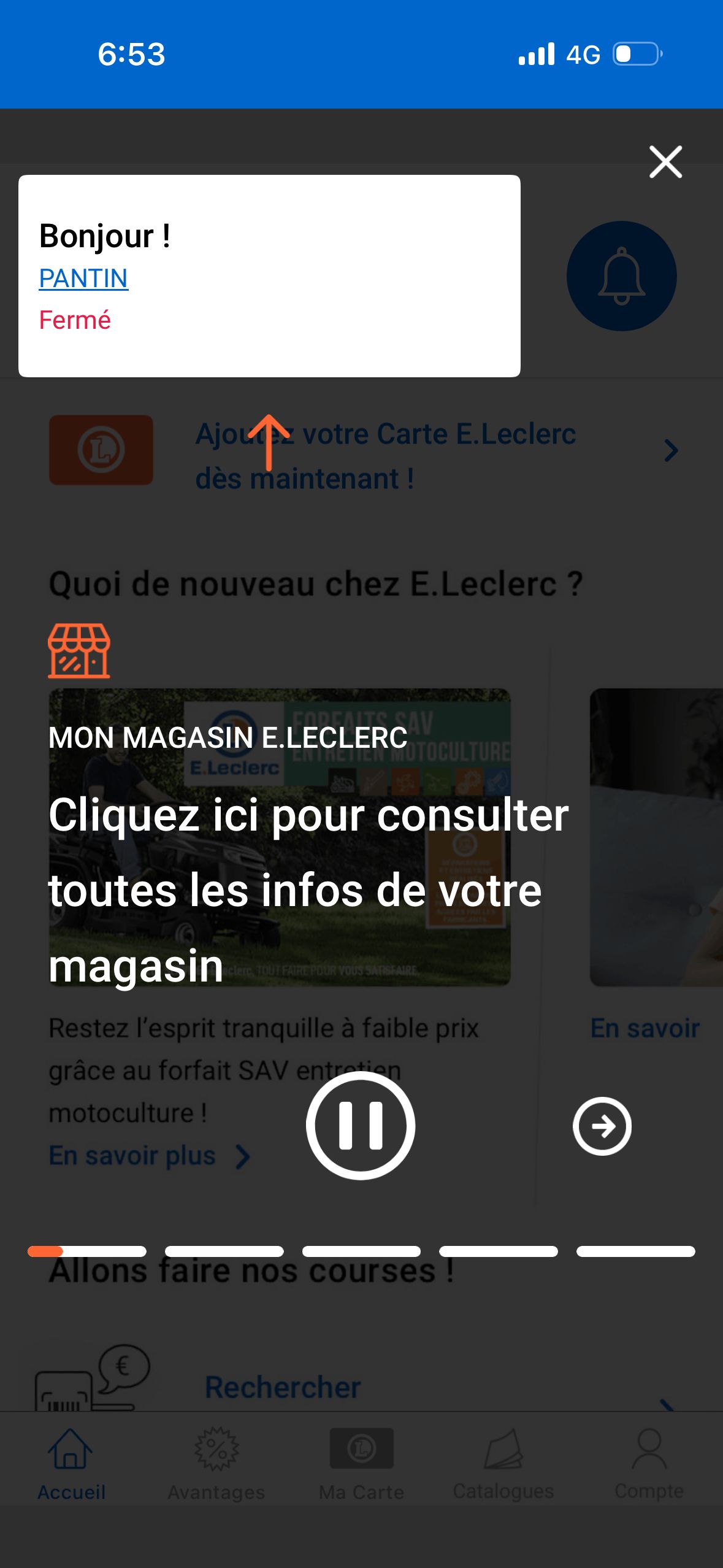Open the PANTIN store link
723x1568 pixels.
coord(83,279)
